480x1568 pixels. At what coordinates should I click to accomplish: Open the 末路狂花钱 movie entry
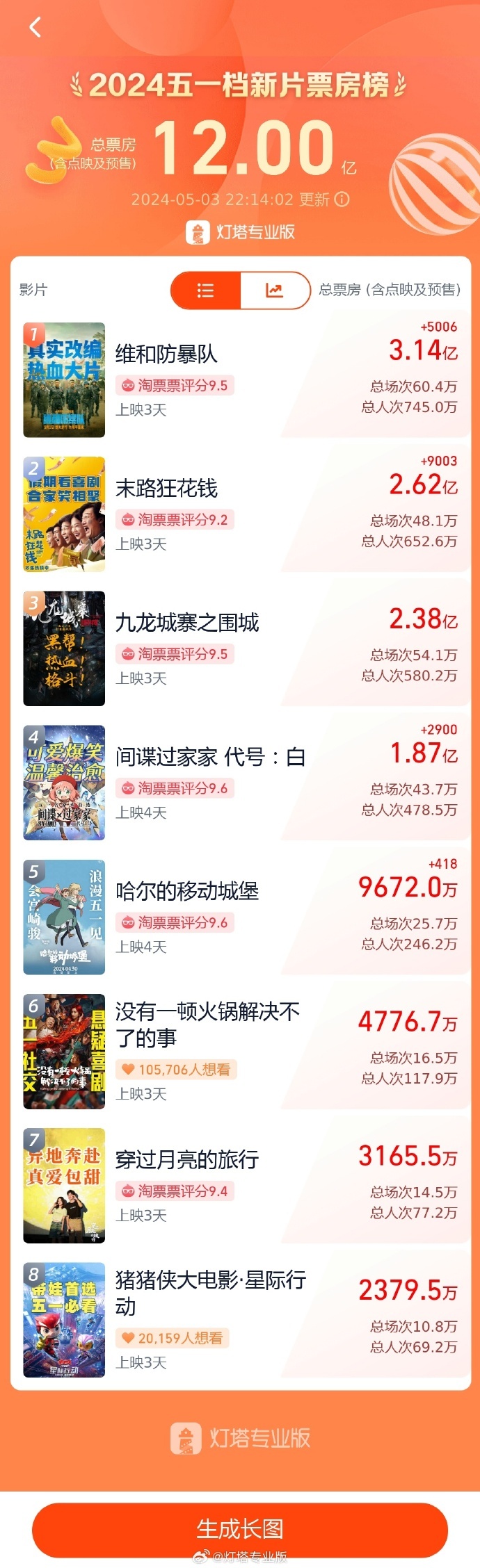(x=167, y=489)
